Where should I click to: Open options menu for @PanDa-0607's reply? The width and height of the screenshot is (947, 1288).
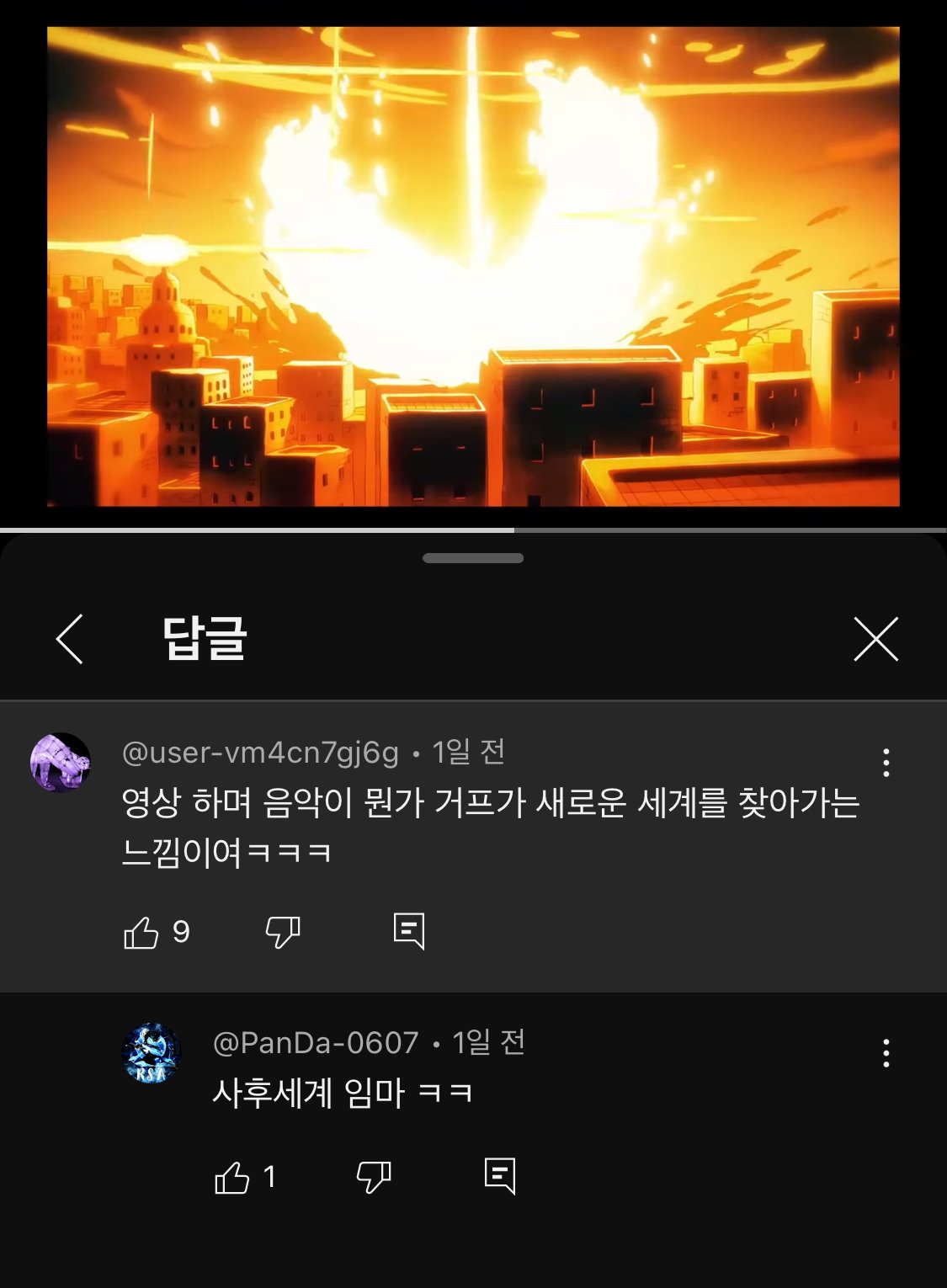(x=886, y=1052)
